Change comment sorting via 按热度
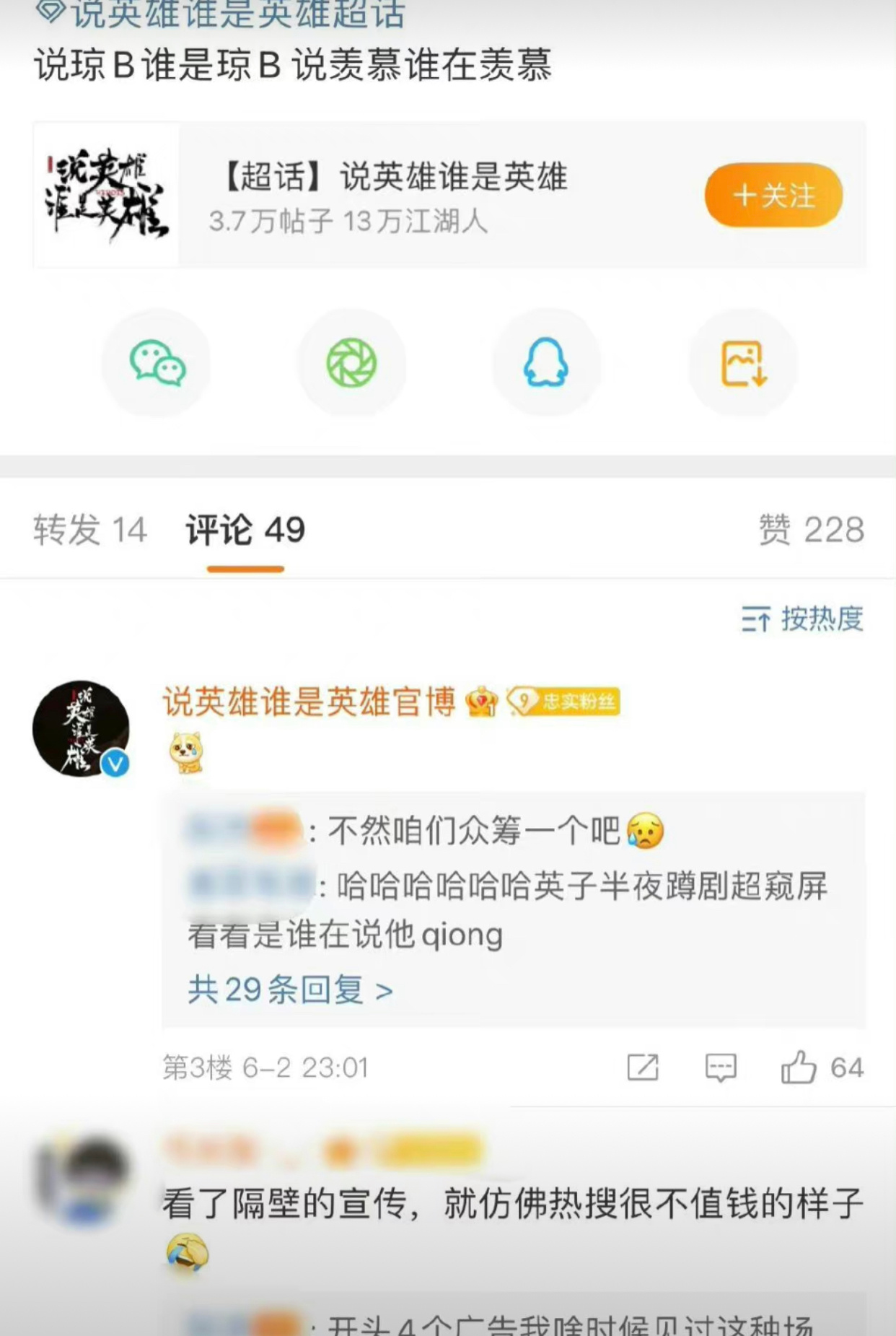The width and height of the screenshot is (896, 1336). [x=802, y=619]
